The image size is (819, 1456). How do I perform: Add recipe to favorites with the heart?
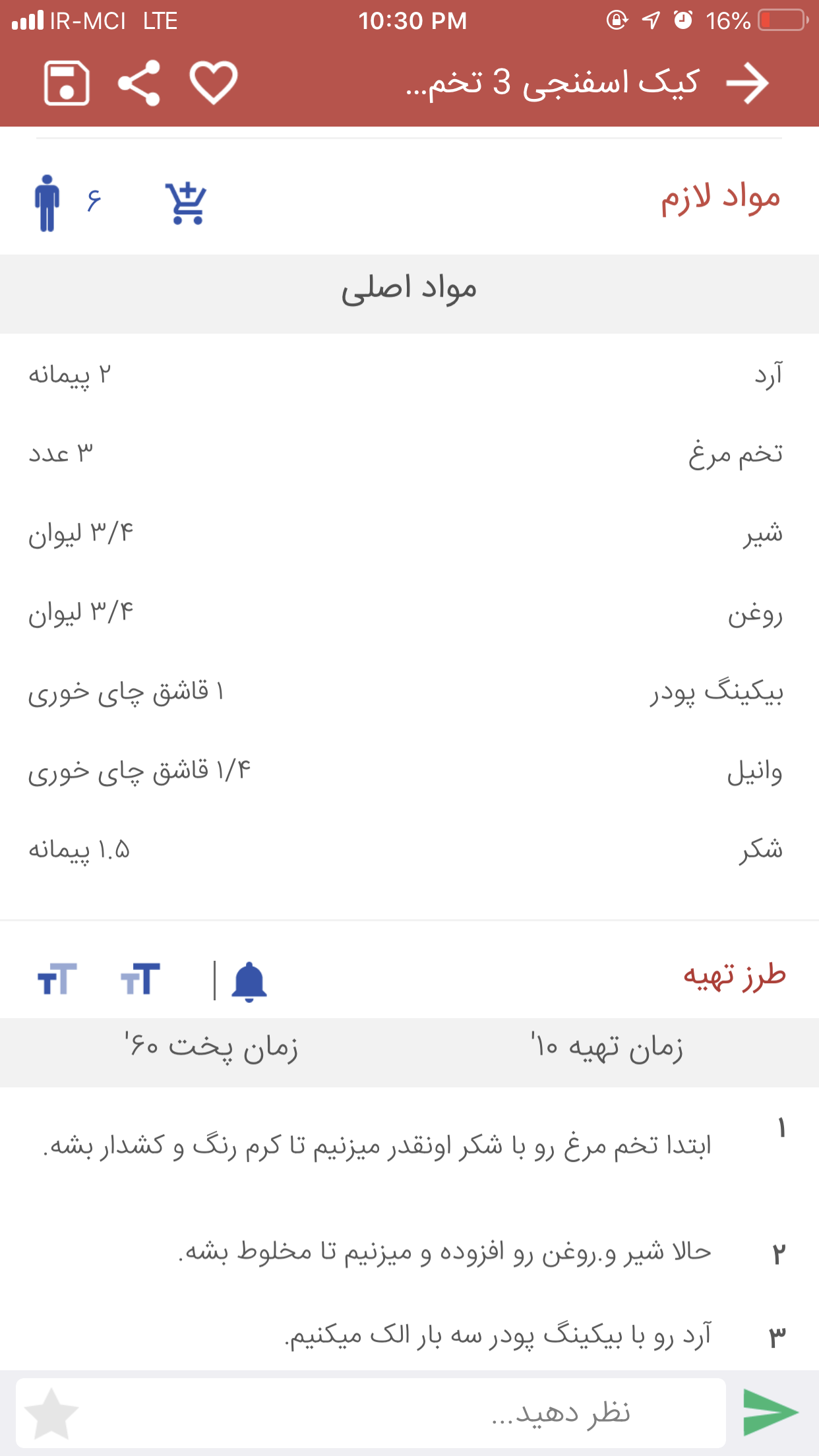click(x=213, y=83)
